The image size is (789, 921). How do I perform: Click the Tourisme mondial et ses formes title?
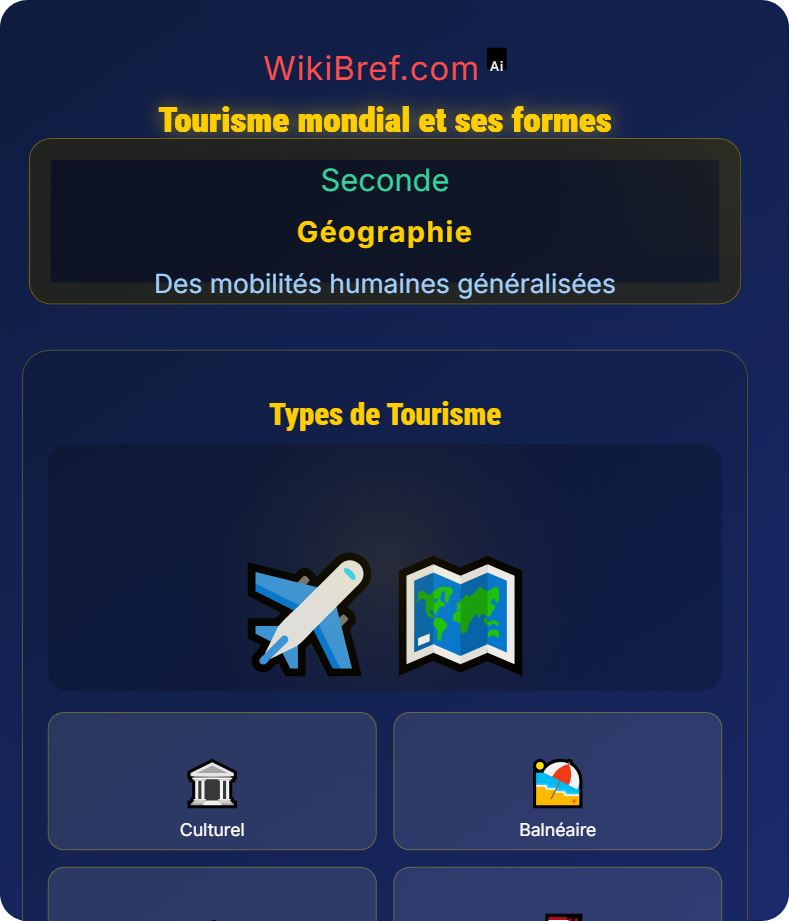384,120
